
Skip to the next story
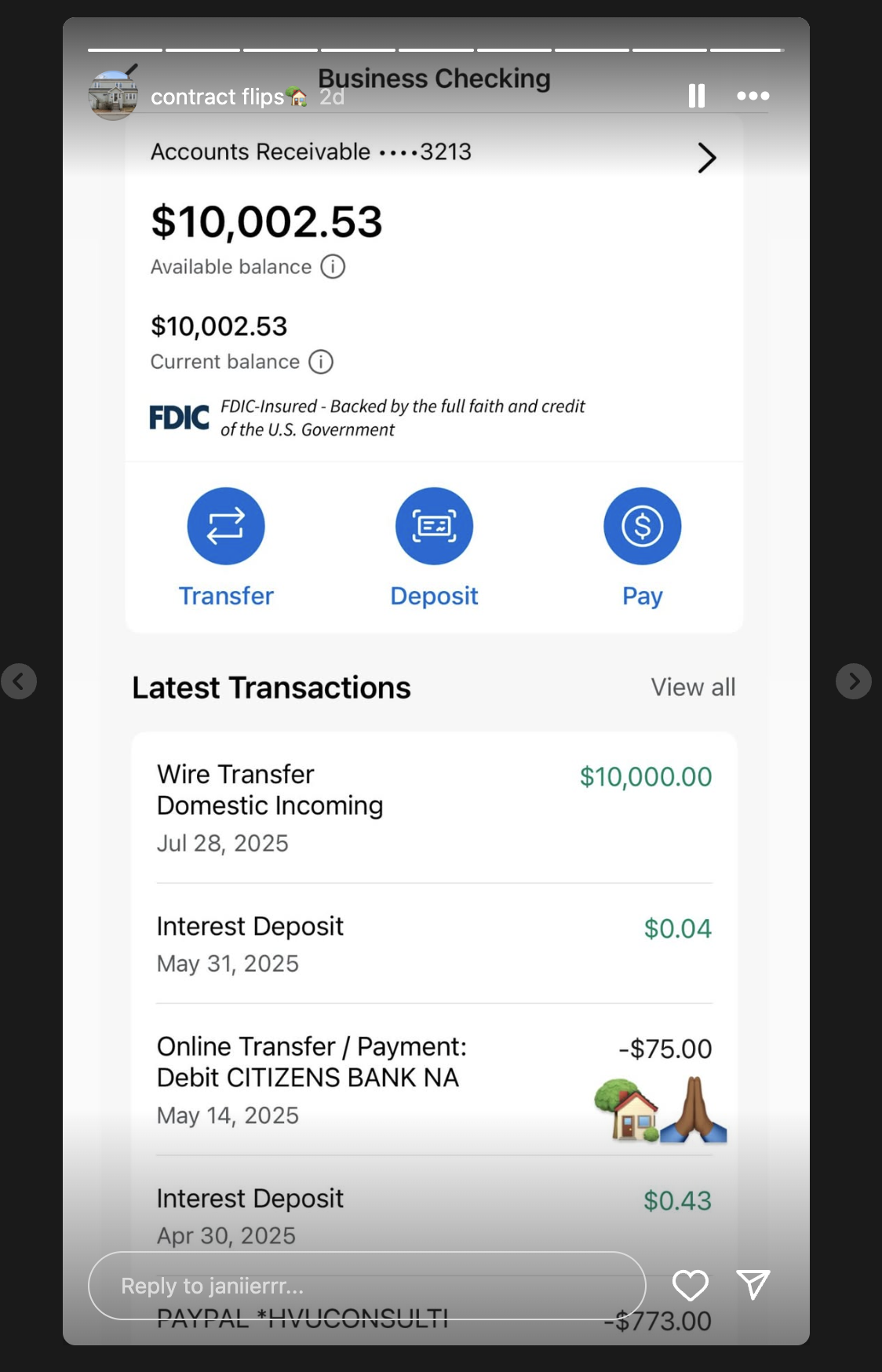pyautogui.click(x=853, y=681)
